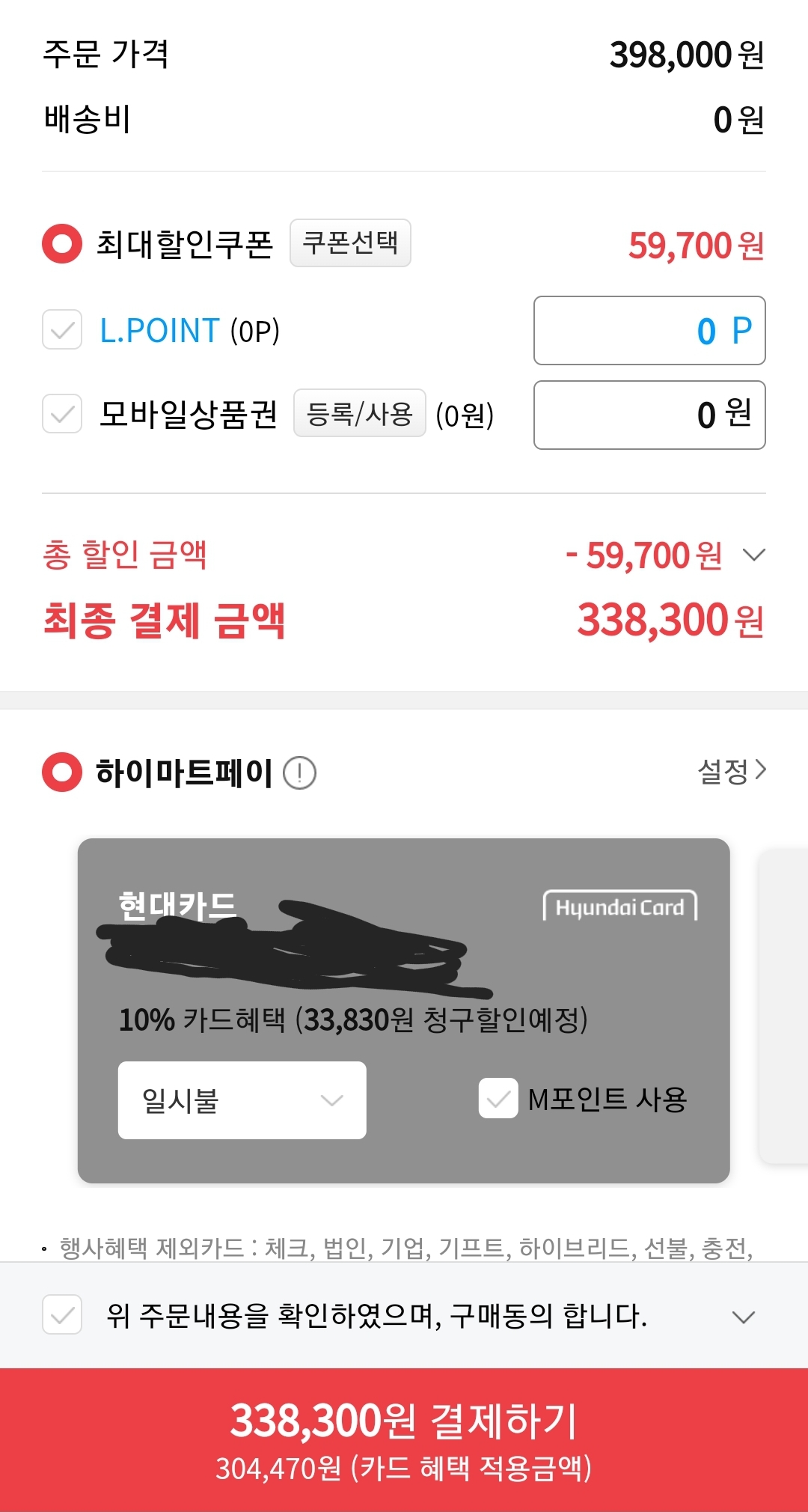Expand the purchase agreement details chevron
This screenshot has height=1512, width=808.
click(743, 1317)
